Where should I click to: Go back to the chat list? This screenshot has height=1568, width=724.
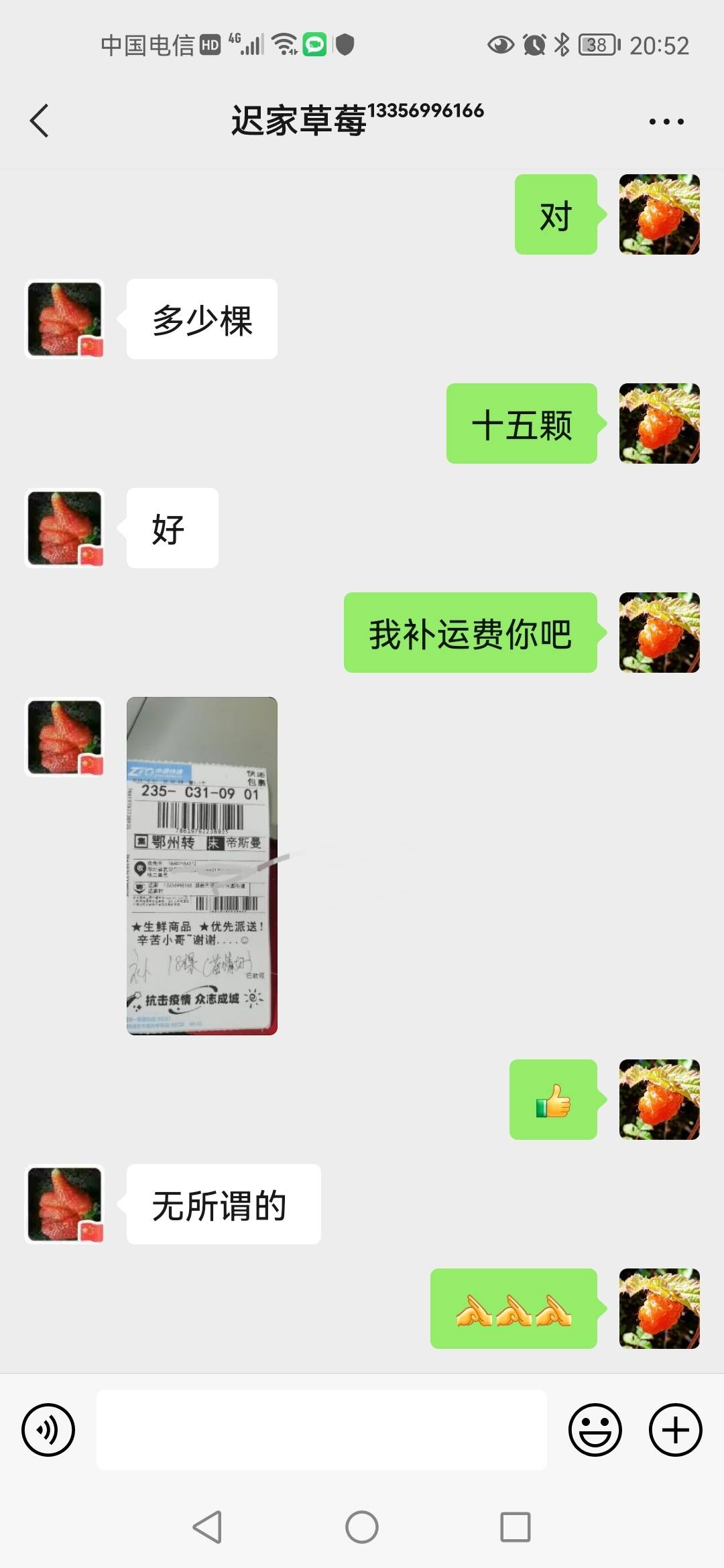click(40, 121)
